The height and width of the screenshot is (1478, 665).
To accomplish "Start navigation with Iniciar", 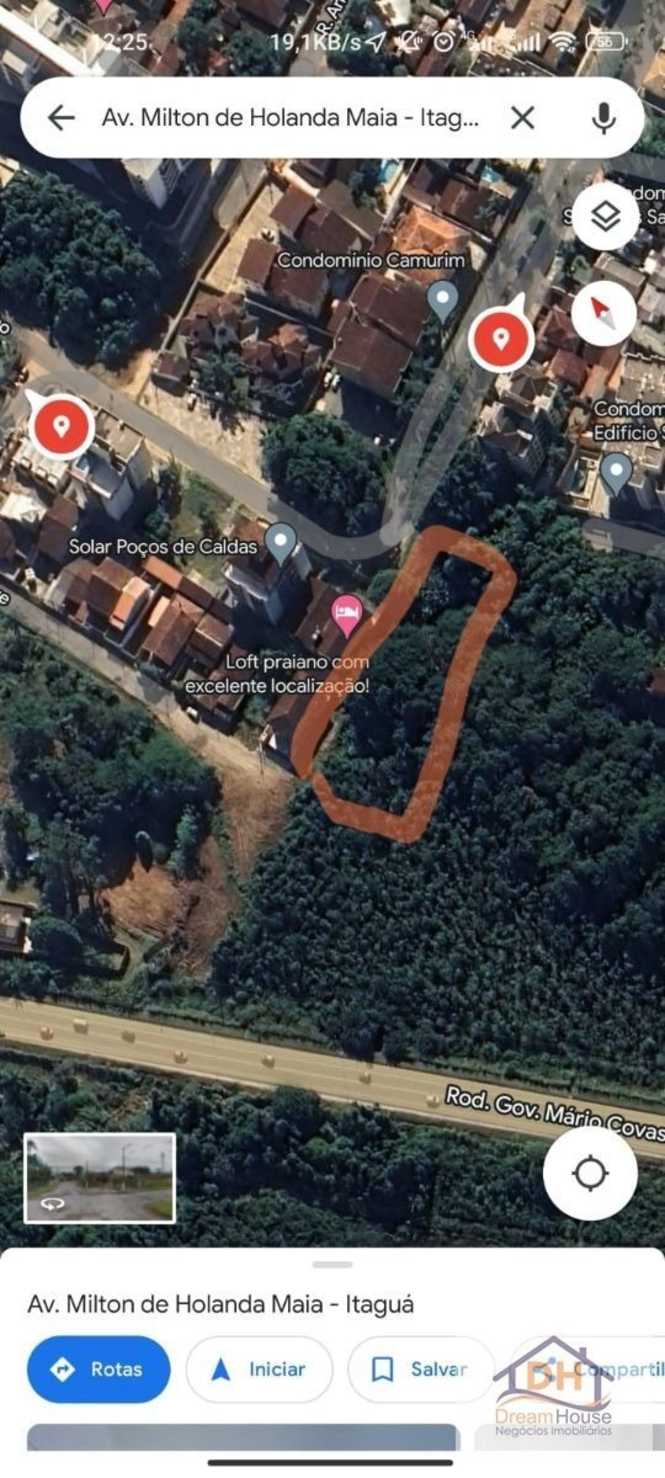I will pyautogui.click(x=259, y=1369).
